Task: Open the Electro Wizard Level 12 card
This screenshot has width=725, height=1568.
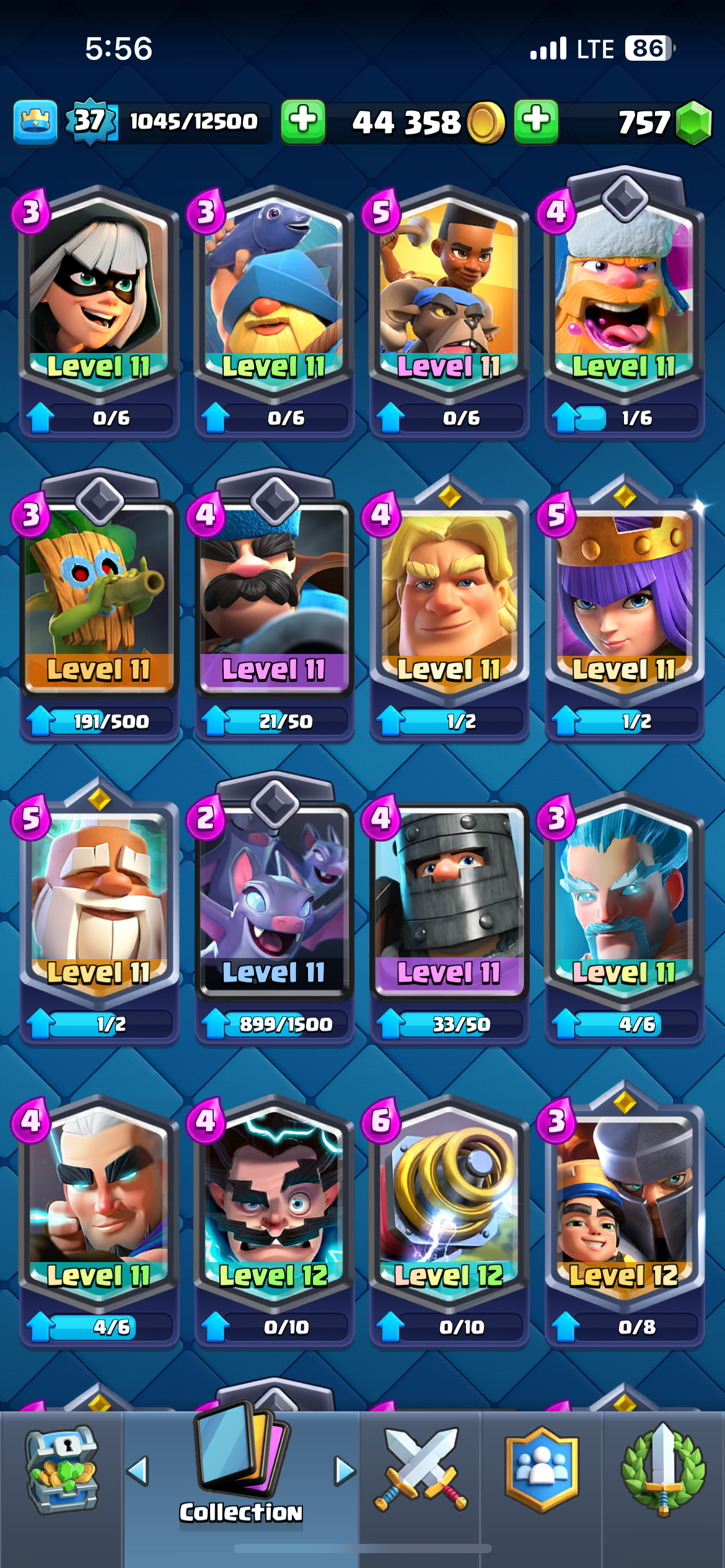Action: (x=274, y=1221)
